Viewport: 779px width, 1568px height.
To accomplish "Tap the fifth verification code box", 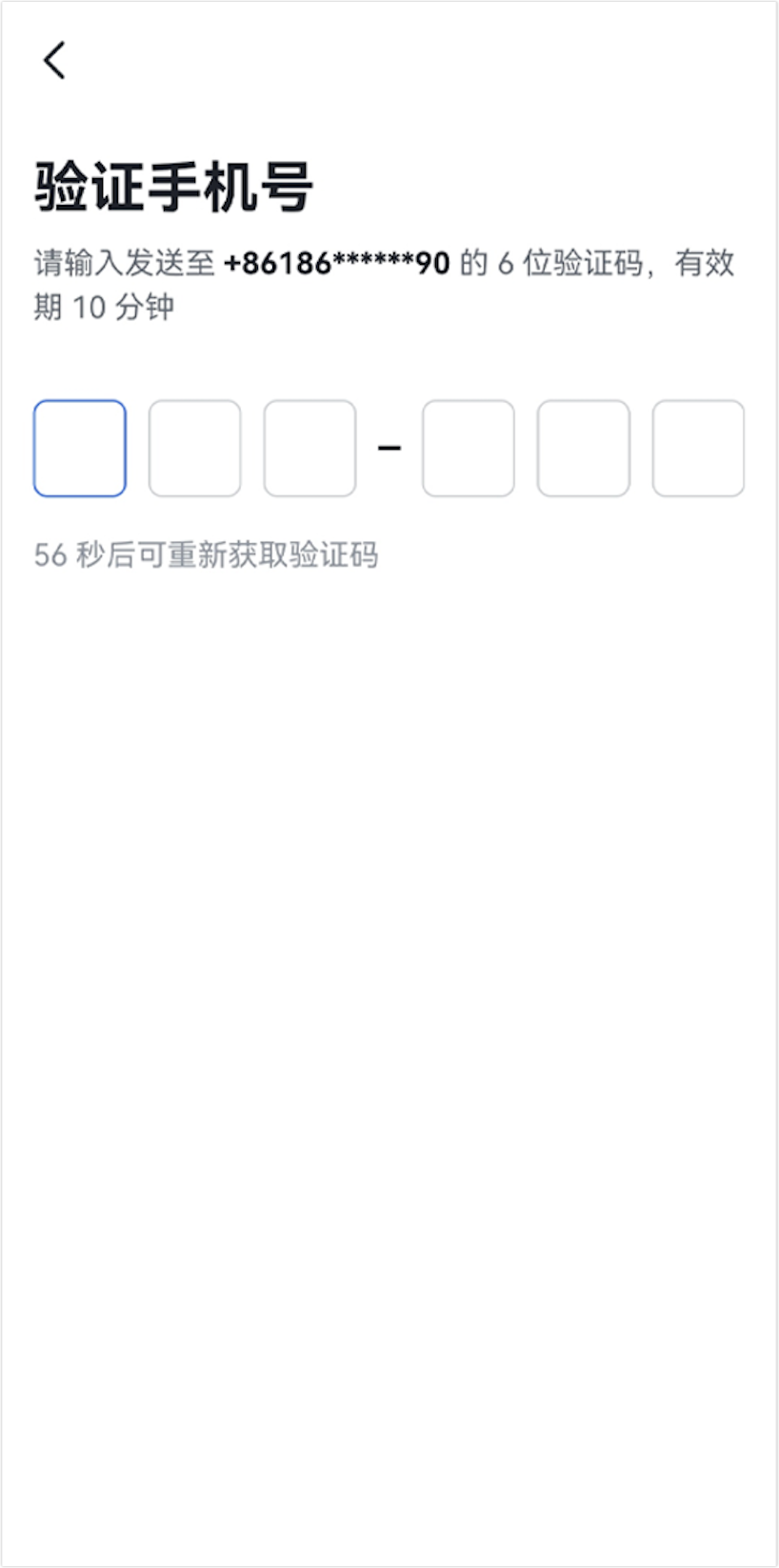I will [x=583, y=449].
